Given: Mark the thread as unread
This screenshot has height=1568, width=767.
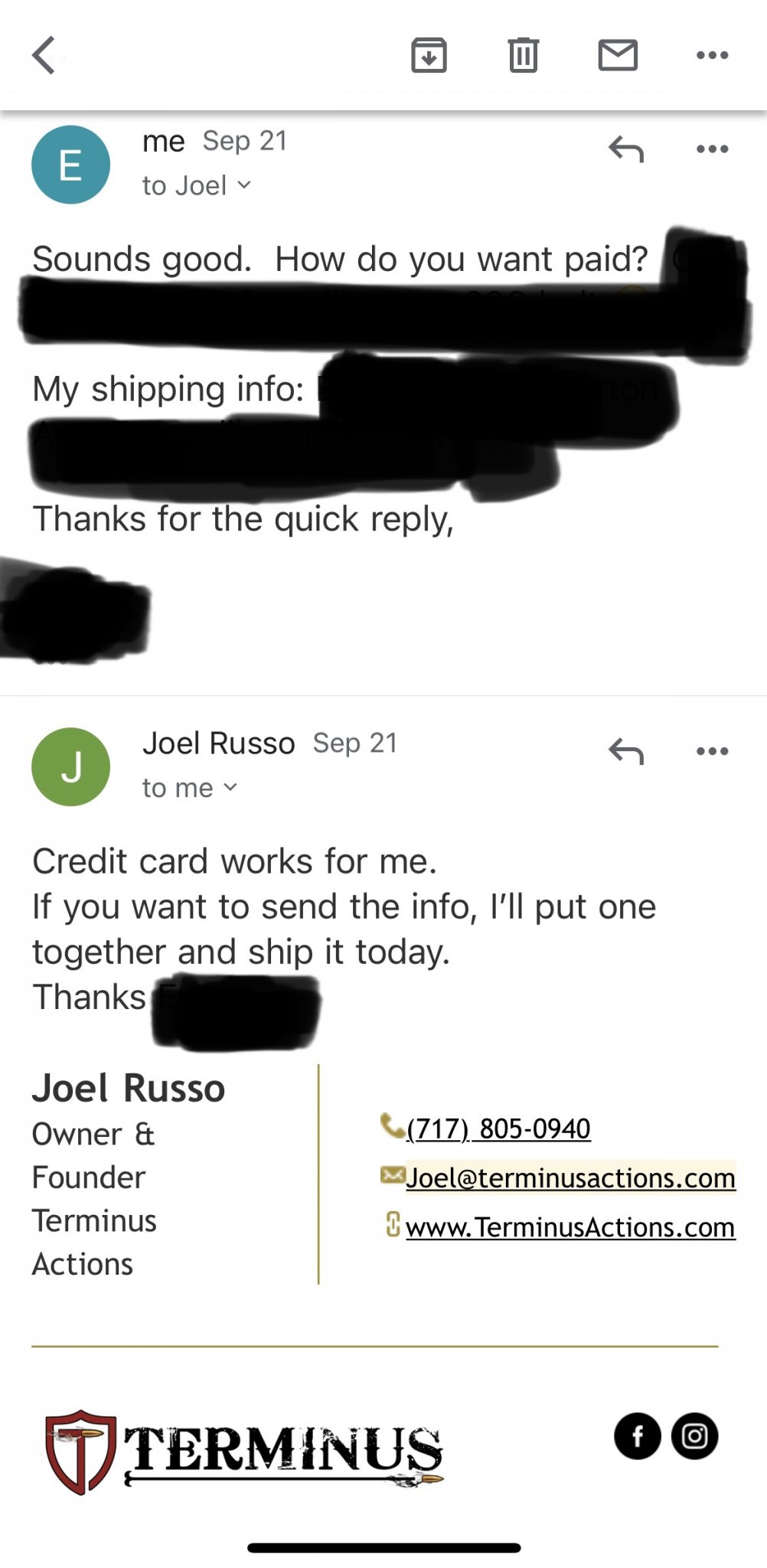Looking at the screenshot, I should coord(618,55).
